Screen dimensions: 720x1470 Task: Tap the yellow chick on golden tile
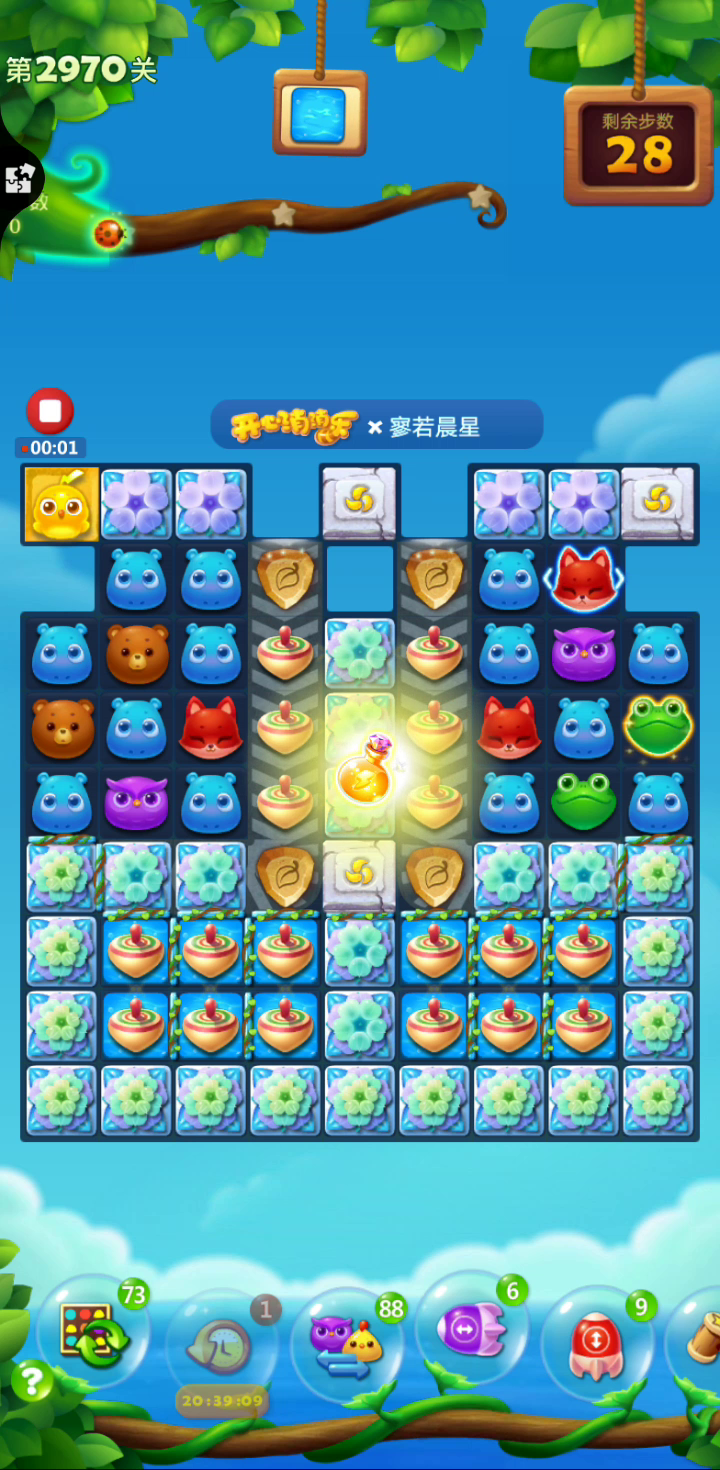click(x=62, y=505)
